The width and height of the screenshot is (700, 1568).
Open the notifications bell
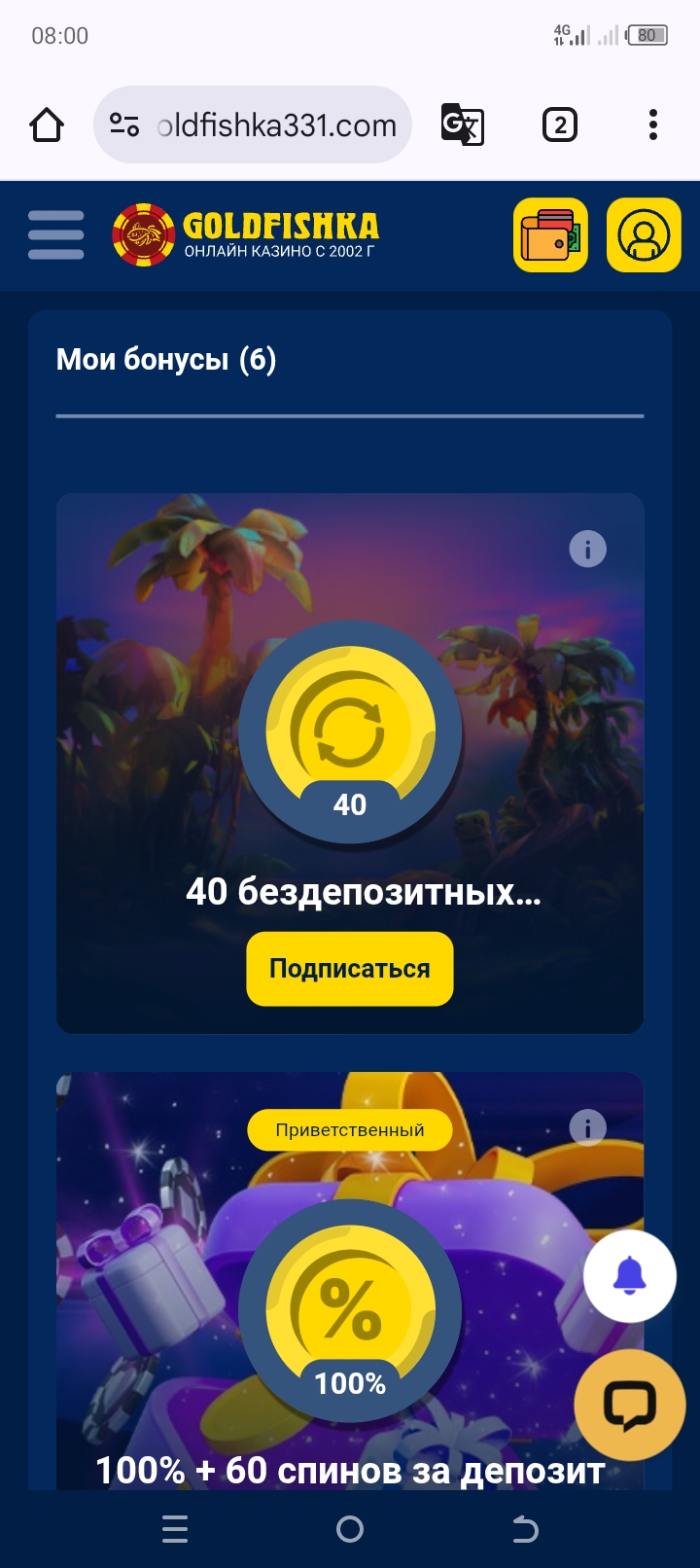629,1275
